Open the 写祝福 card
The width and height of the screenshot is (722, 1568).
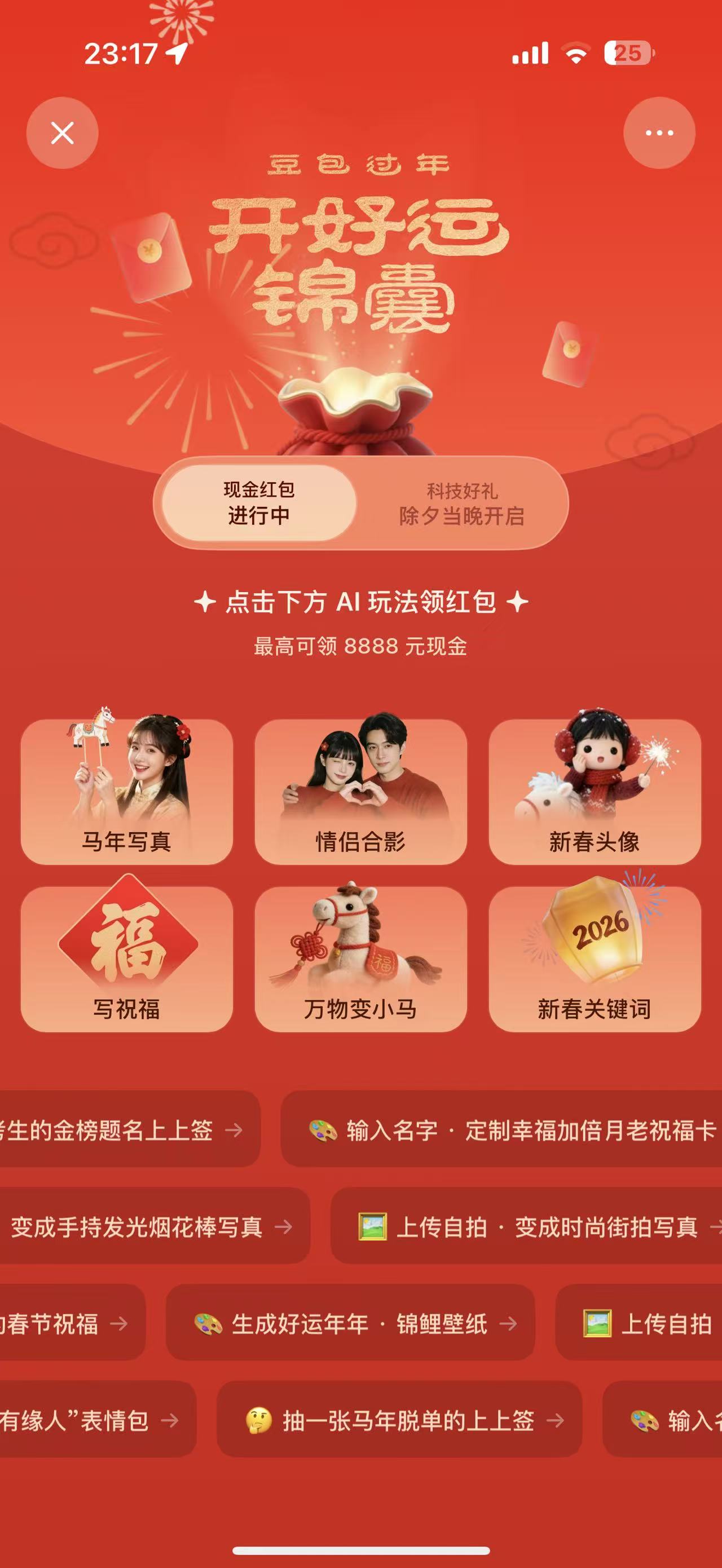tap(126, 959)
